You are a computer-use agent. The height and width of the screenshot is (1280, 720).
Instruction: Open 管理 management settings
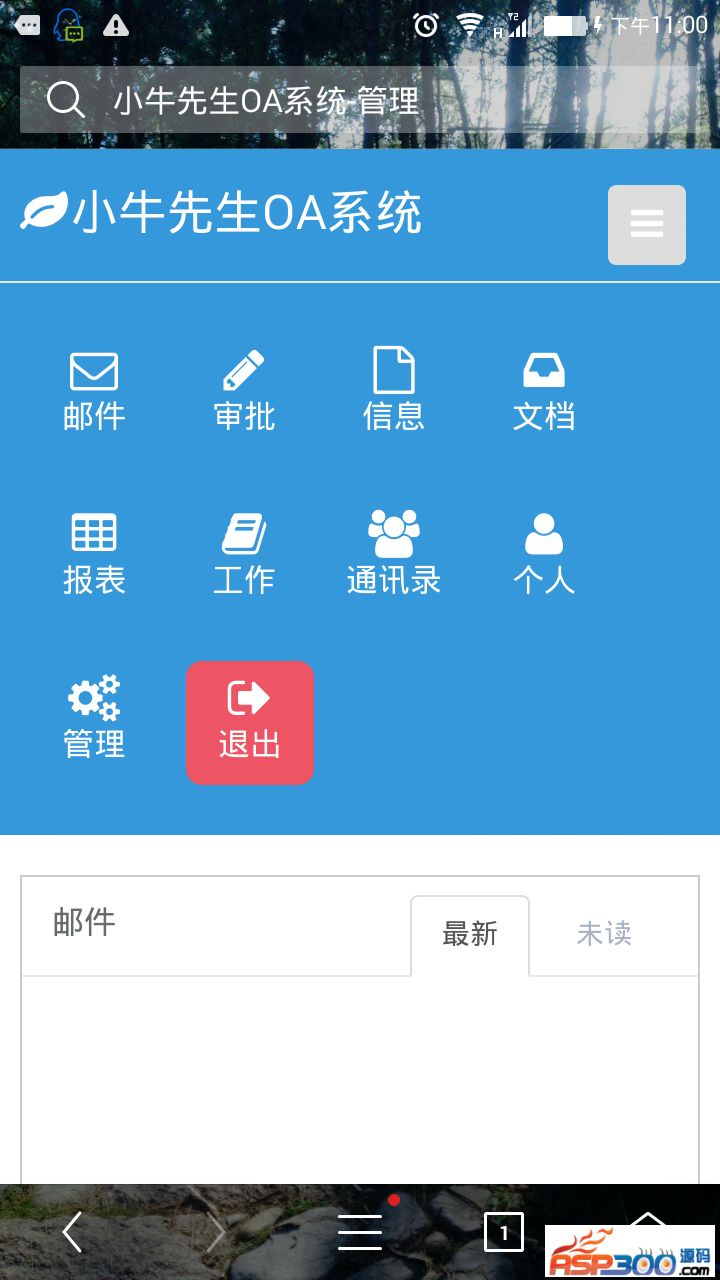coord(94,718)
